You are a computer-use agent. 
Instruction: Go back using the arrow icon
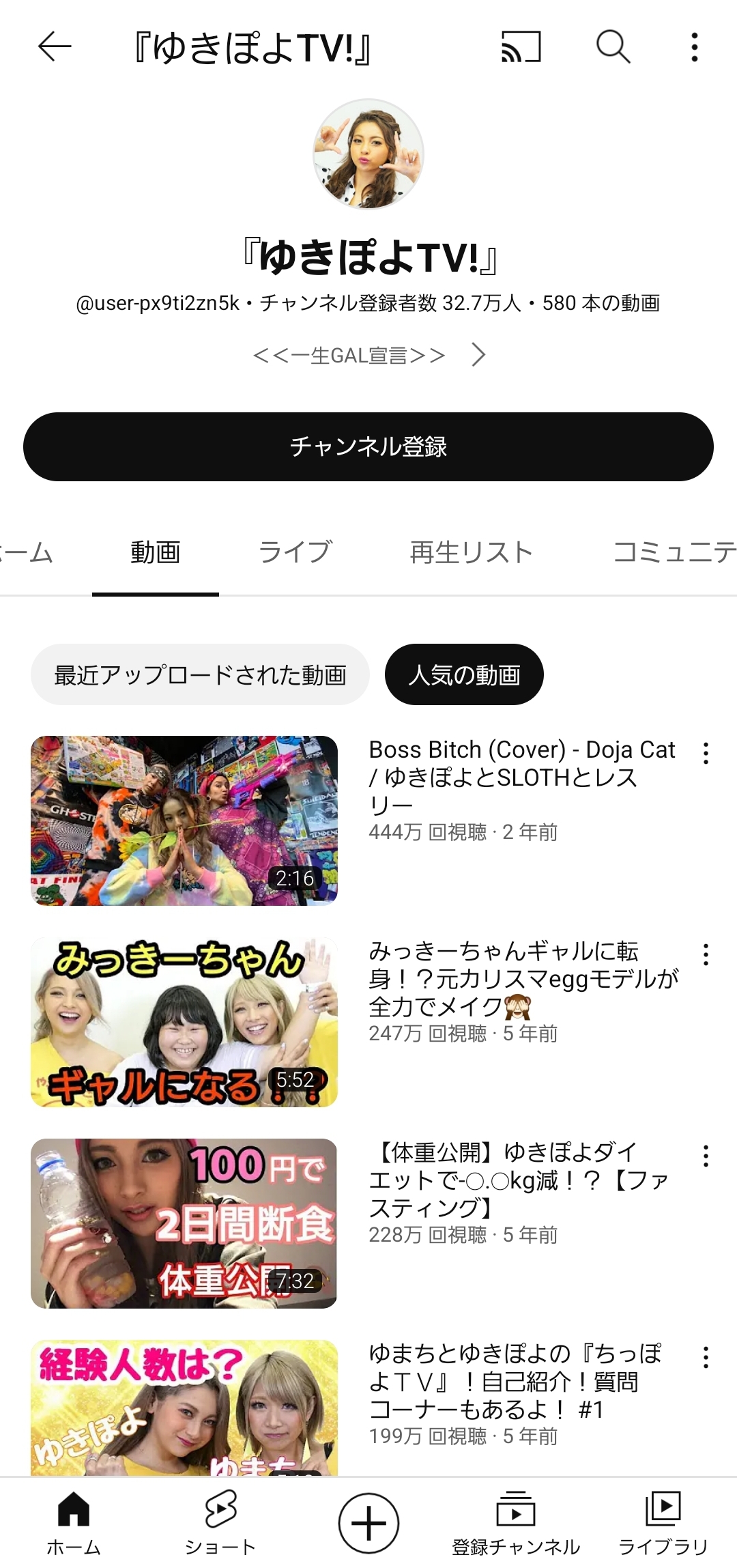(55, 47)
